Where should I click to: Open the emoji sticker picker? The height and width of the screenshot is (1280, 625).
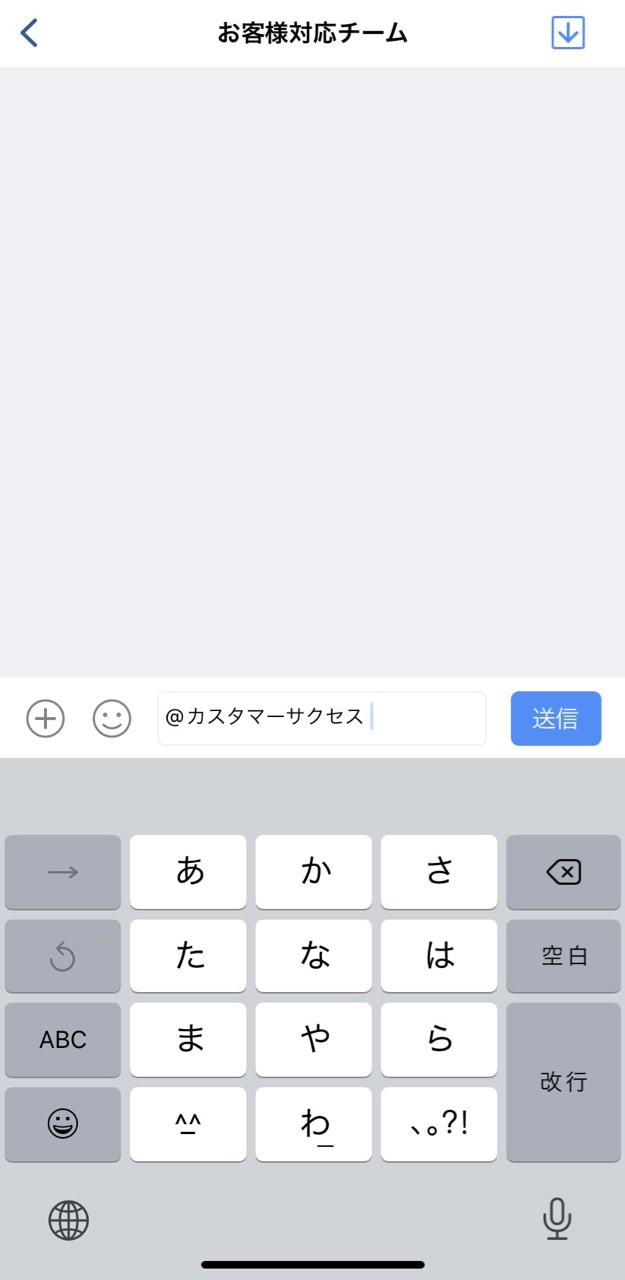tap(112, 718)
